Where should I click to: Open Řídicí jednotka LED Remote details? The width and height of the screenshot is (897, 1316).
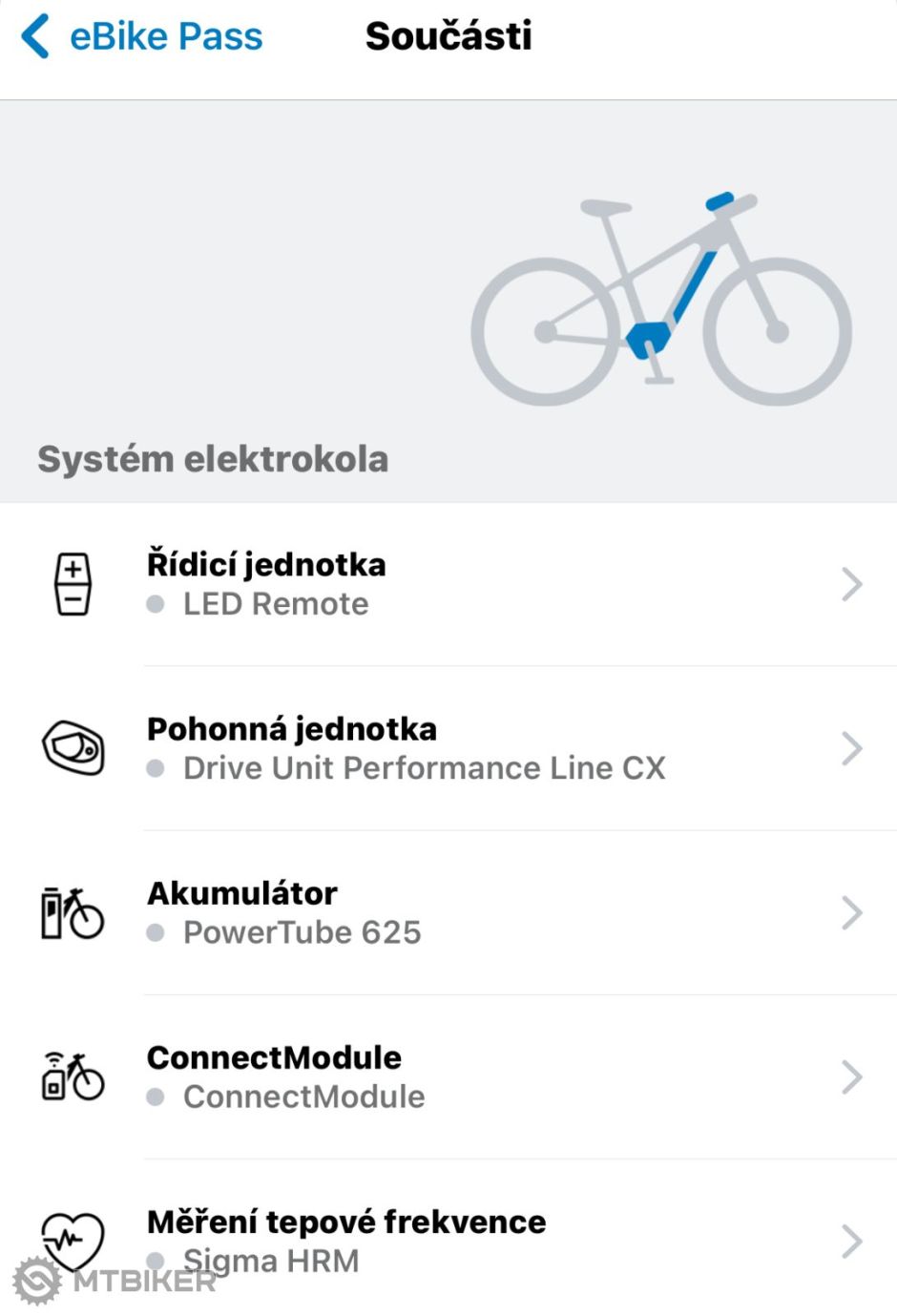(448, 584)
